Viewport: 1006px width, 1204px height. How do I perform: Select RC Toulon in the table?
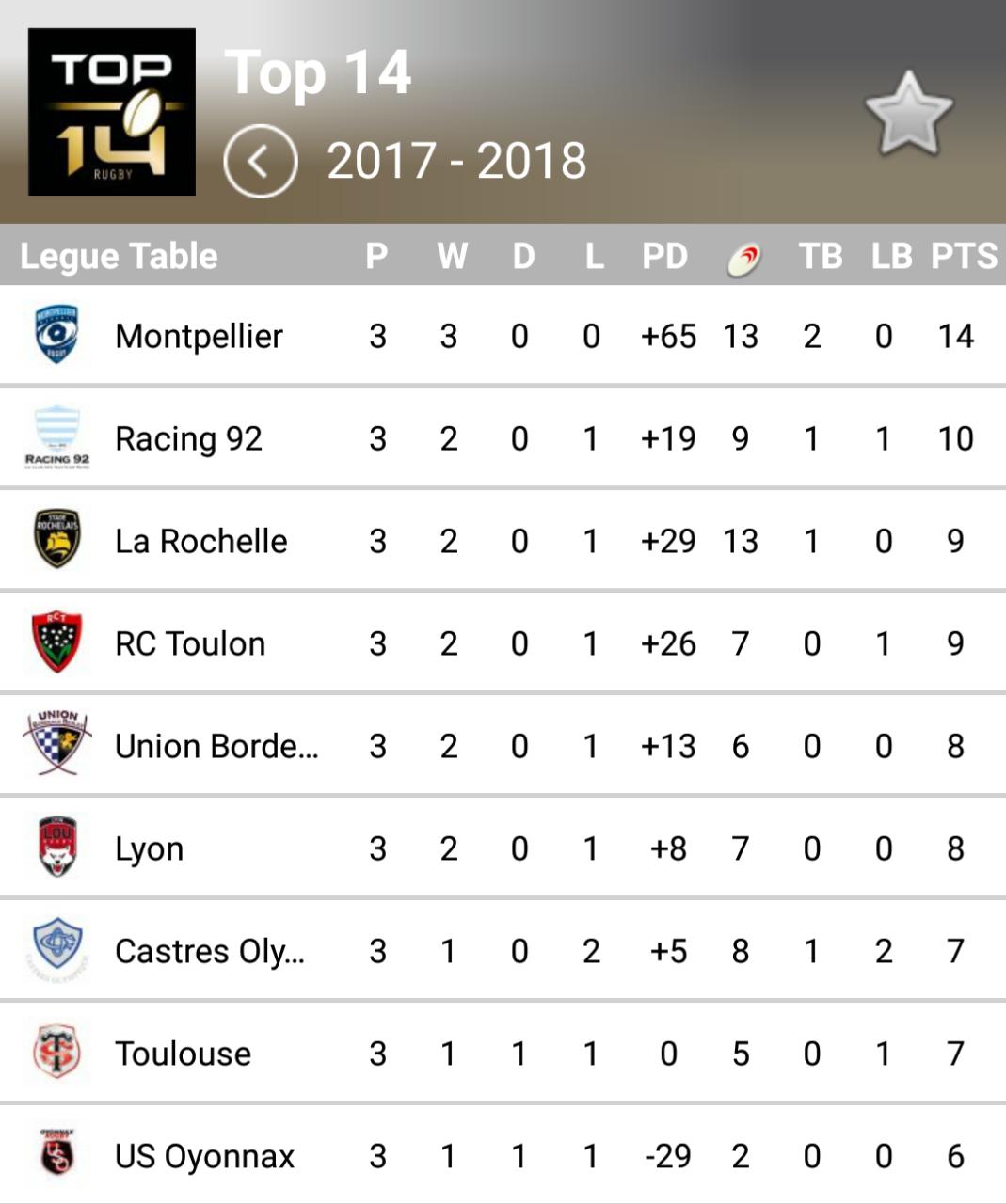tap(190, 643)
